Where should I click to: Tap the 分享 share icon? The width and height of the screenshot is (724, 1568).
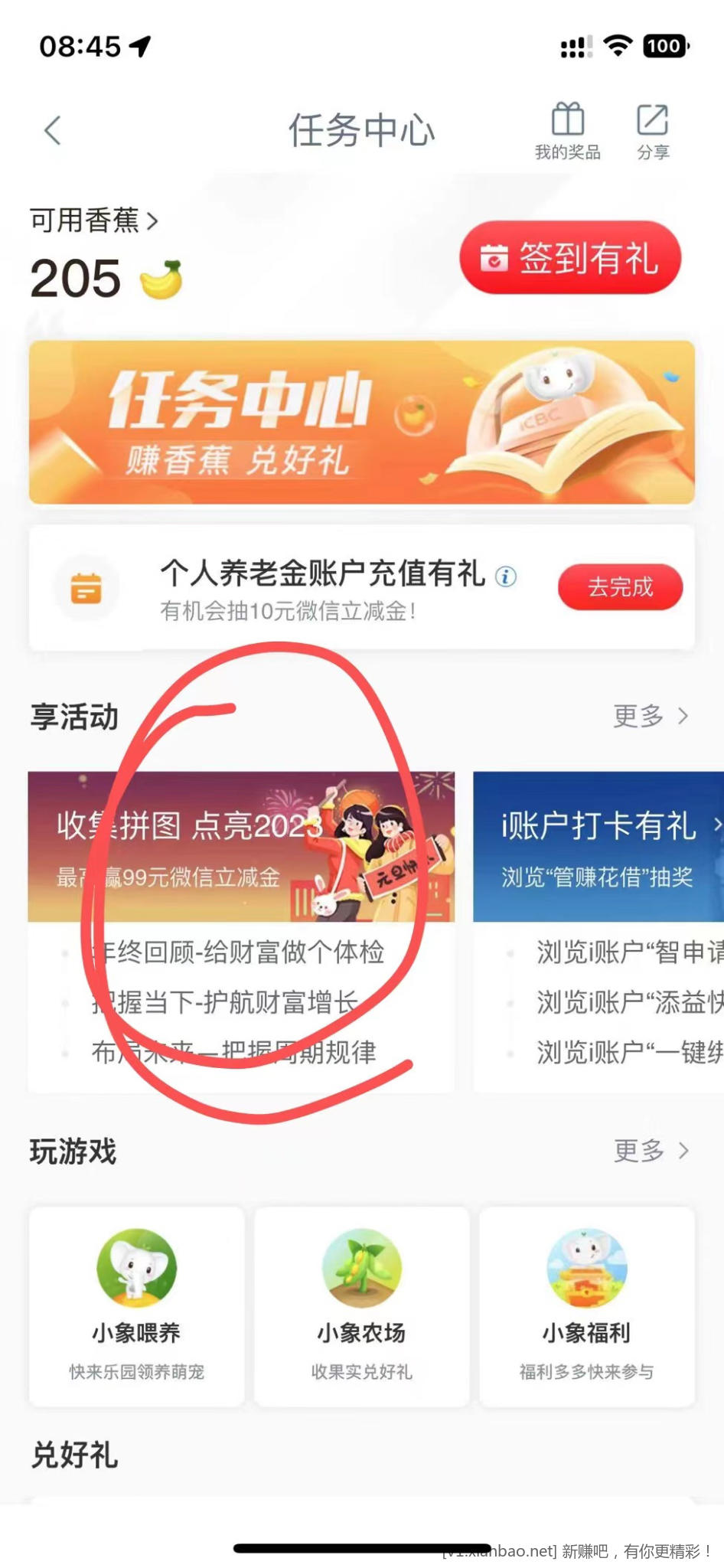pyautogui.click(x=653, y=131)
